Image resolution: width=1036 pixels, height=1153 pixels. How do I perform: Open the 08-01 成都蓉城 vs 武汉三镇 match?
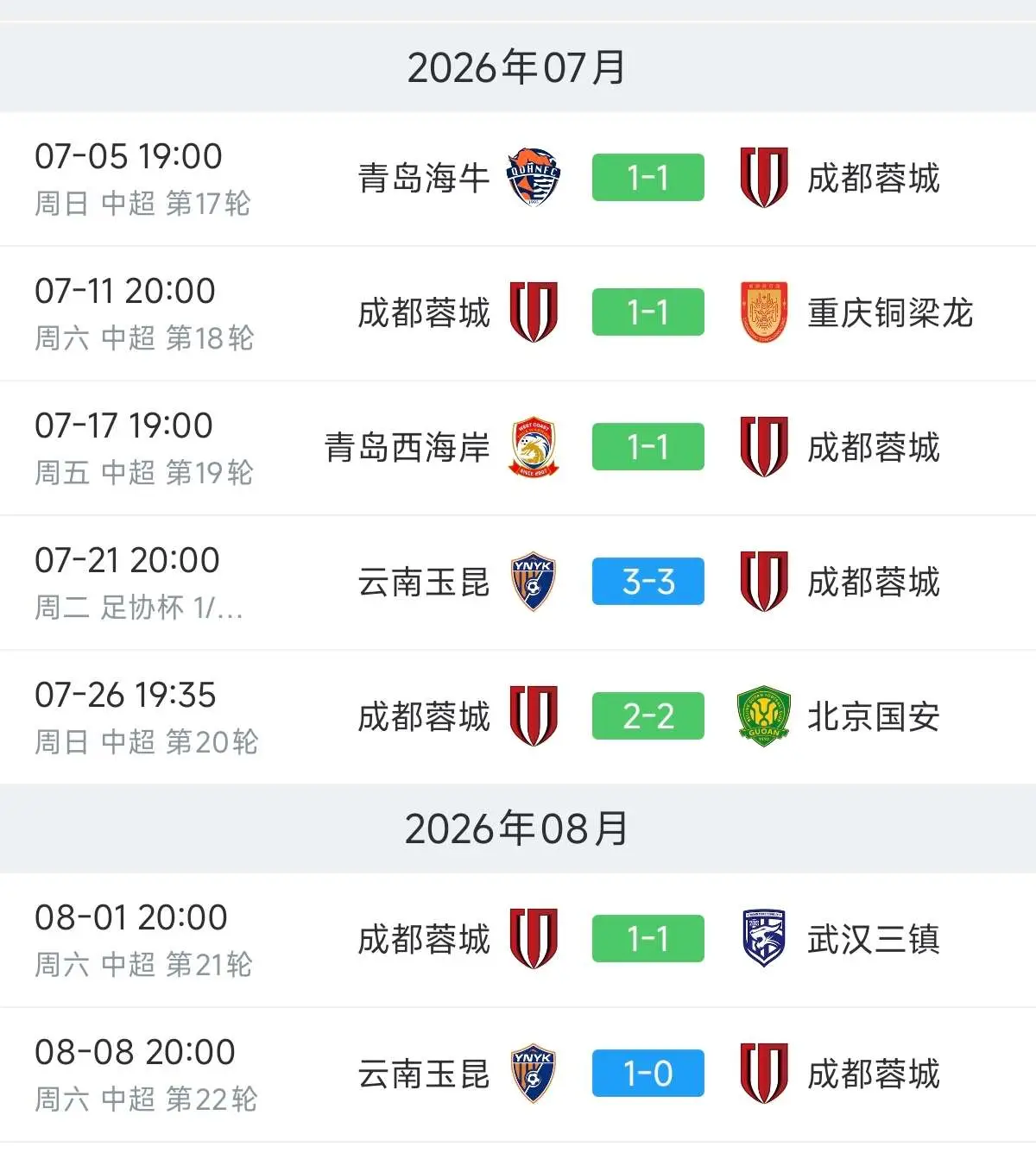click(x=518, y=940)
